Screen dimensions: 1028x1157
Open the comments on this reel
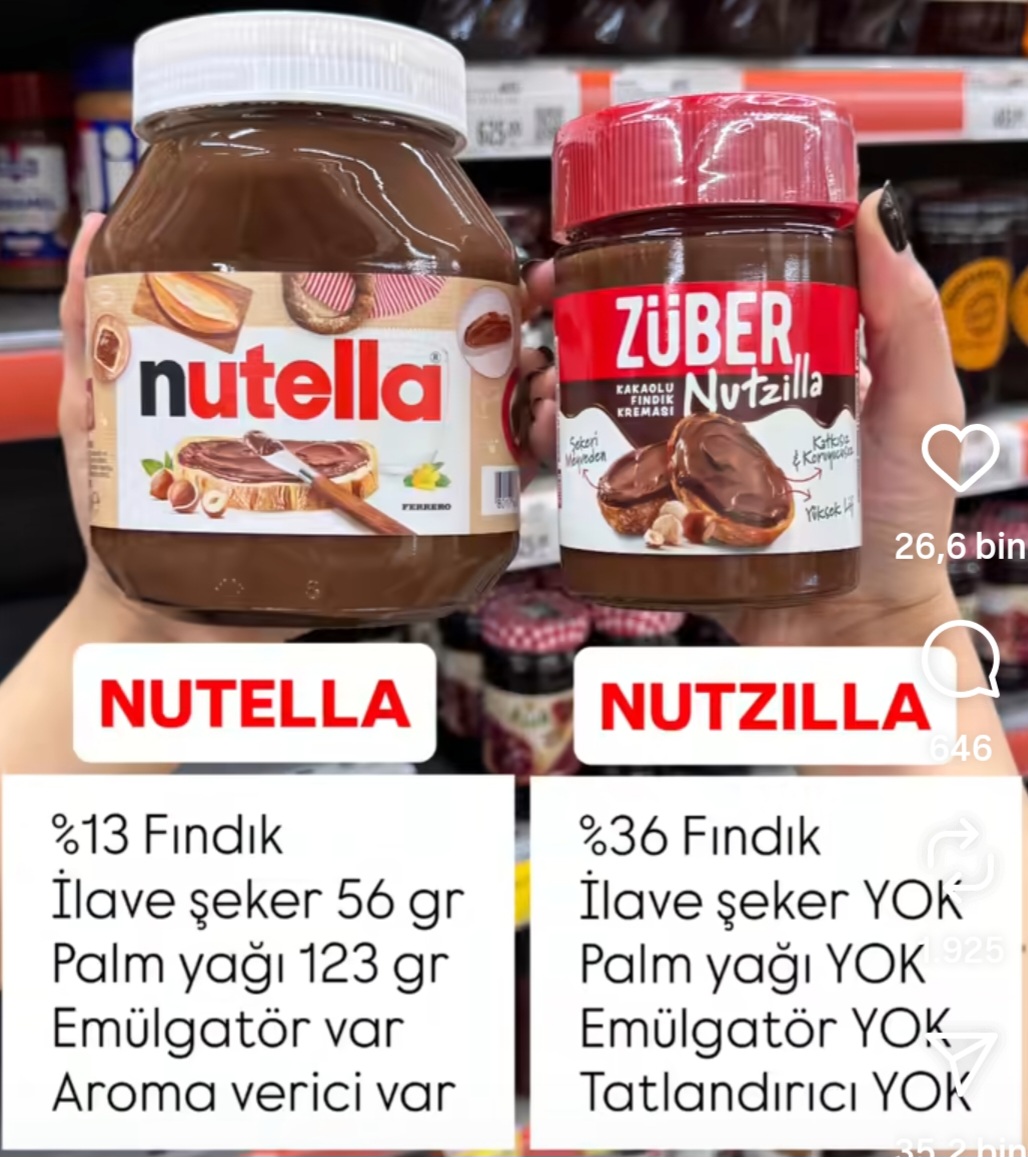click(959, 660)
